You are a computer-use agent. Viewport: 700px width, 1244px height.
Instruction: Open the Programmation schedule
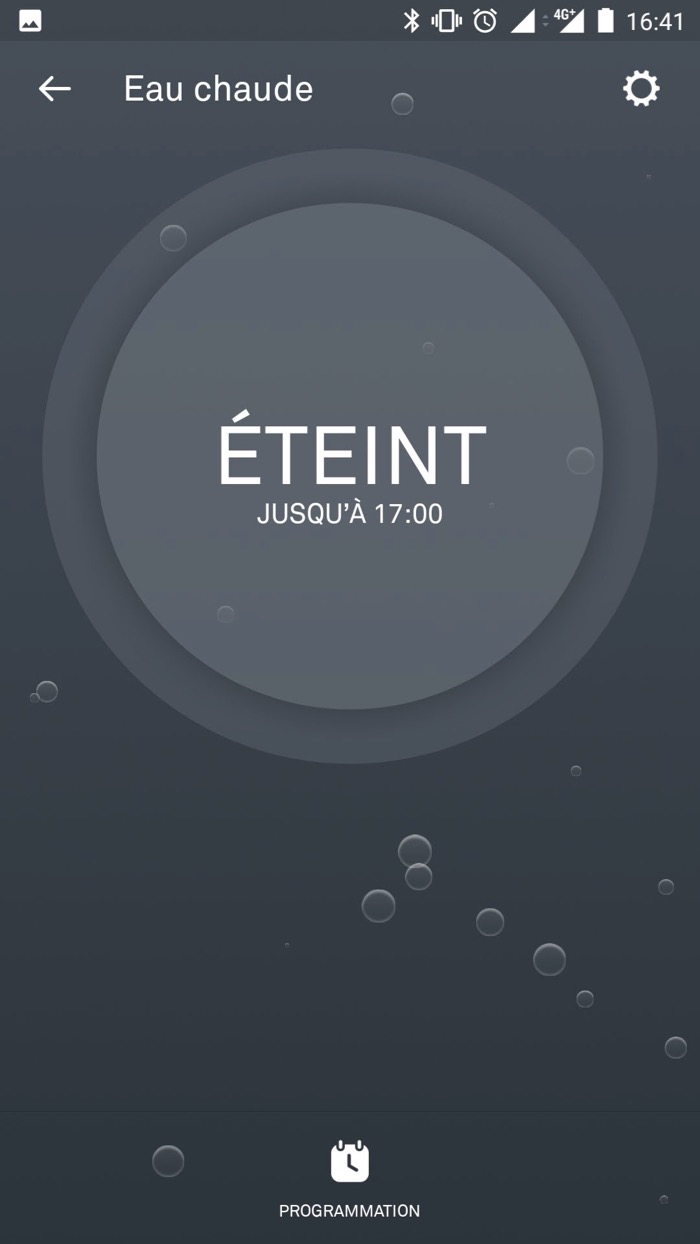pos(350,1177)
